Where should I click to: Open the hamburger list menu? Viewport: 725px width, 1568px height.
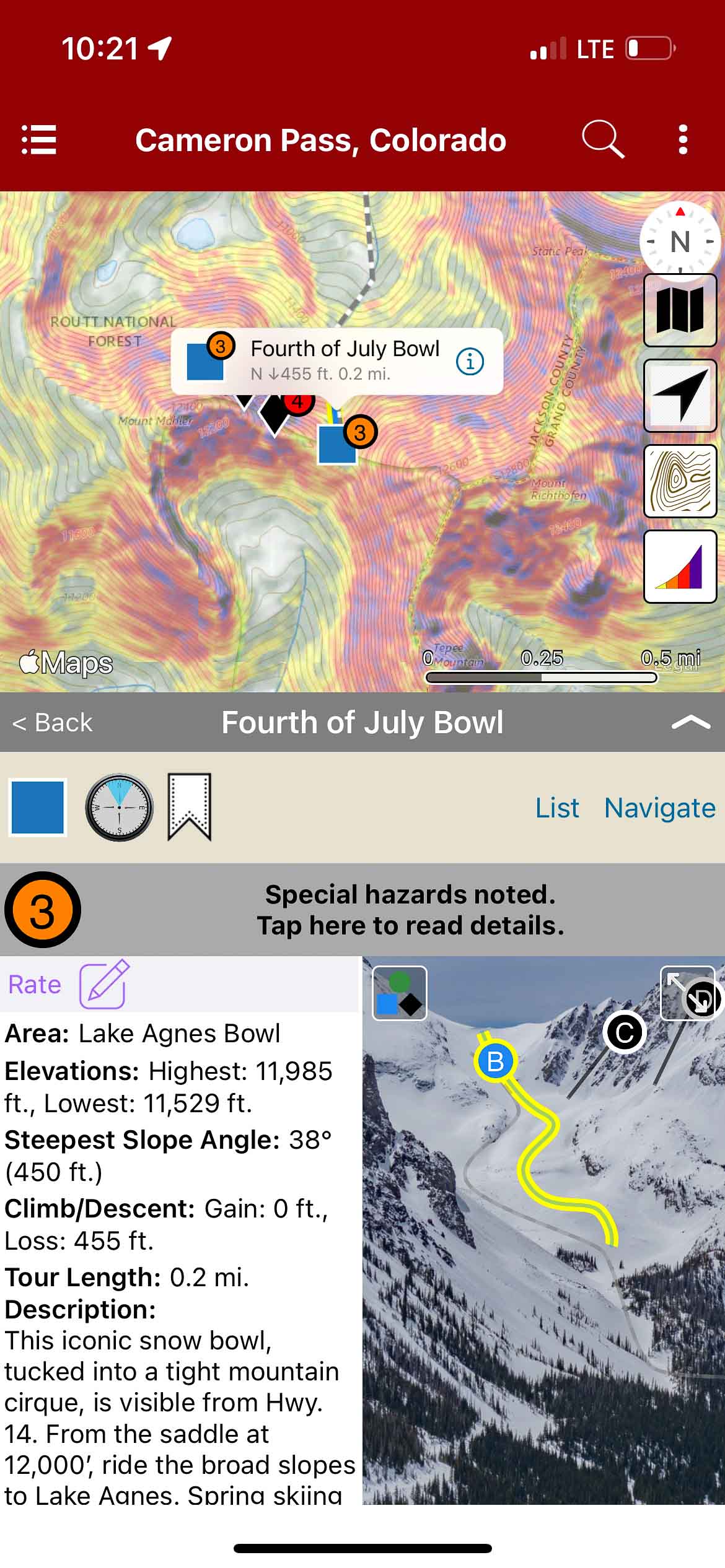coord(39,139)
